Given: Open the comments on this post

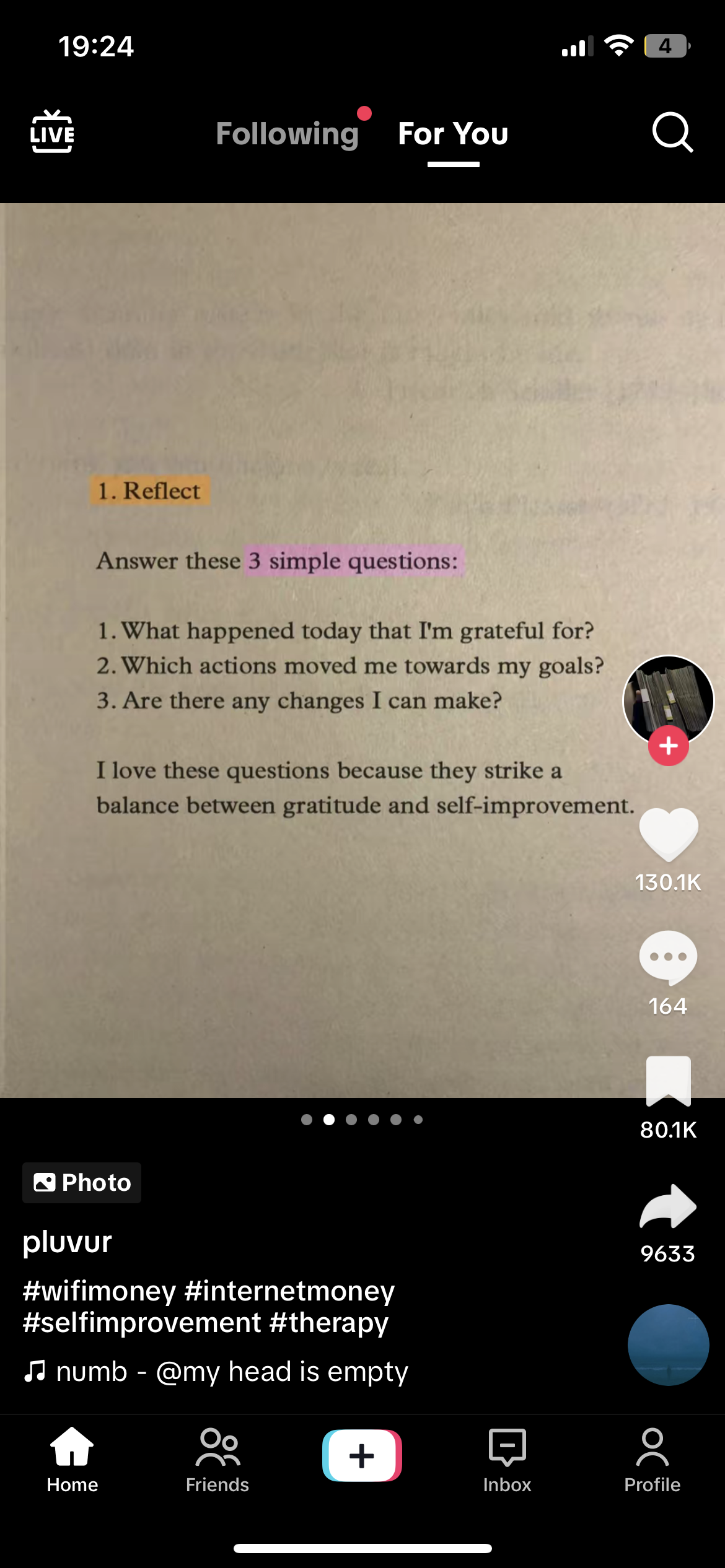Looking at the screenshot, I should (x=668, y=957).
